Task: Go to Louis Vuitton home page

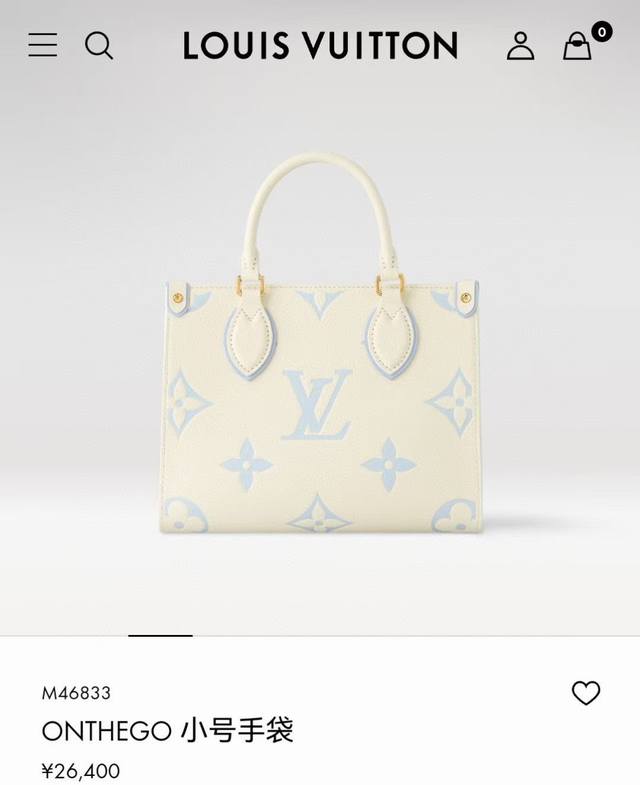Action: [320, 45]
